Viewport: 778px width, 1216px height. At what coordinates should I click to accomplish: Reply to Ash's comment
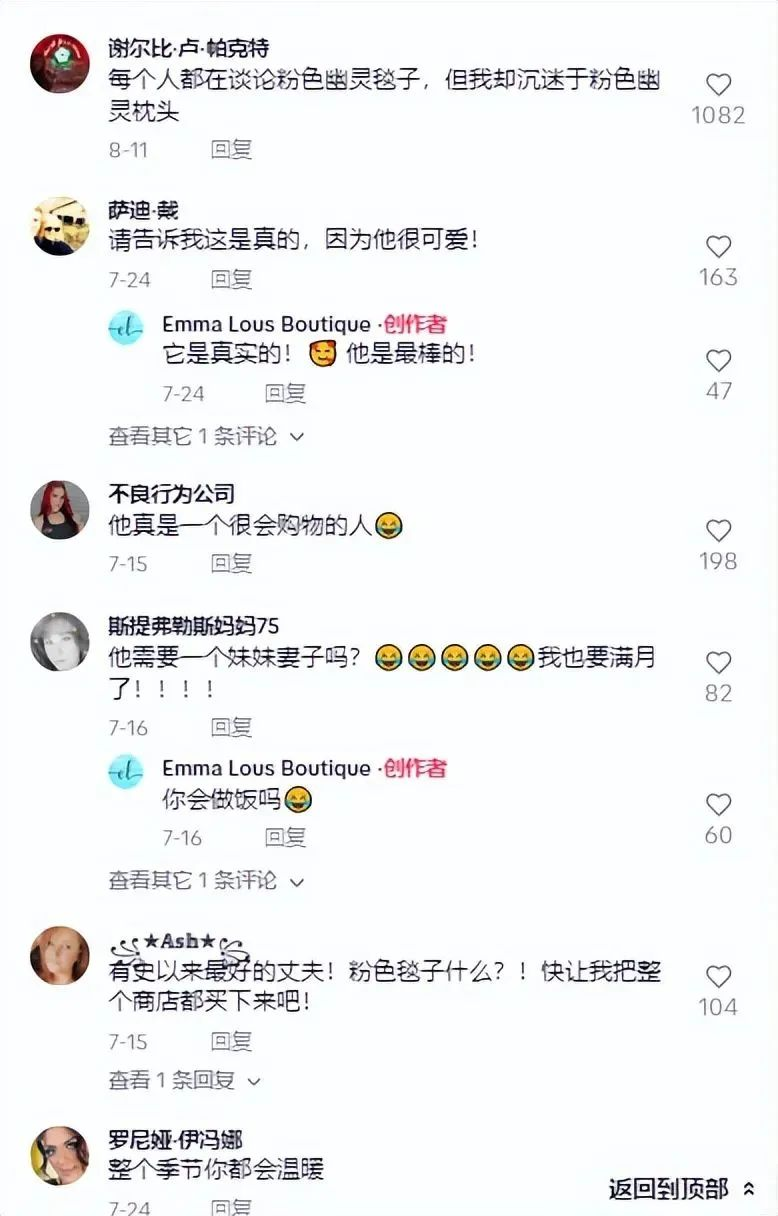click(x=231, y=1041)
